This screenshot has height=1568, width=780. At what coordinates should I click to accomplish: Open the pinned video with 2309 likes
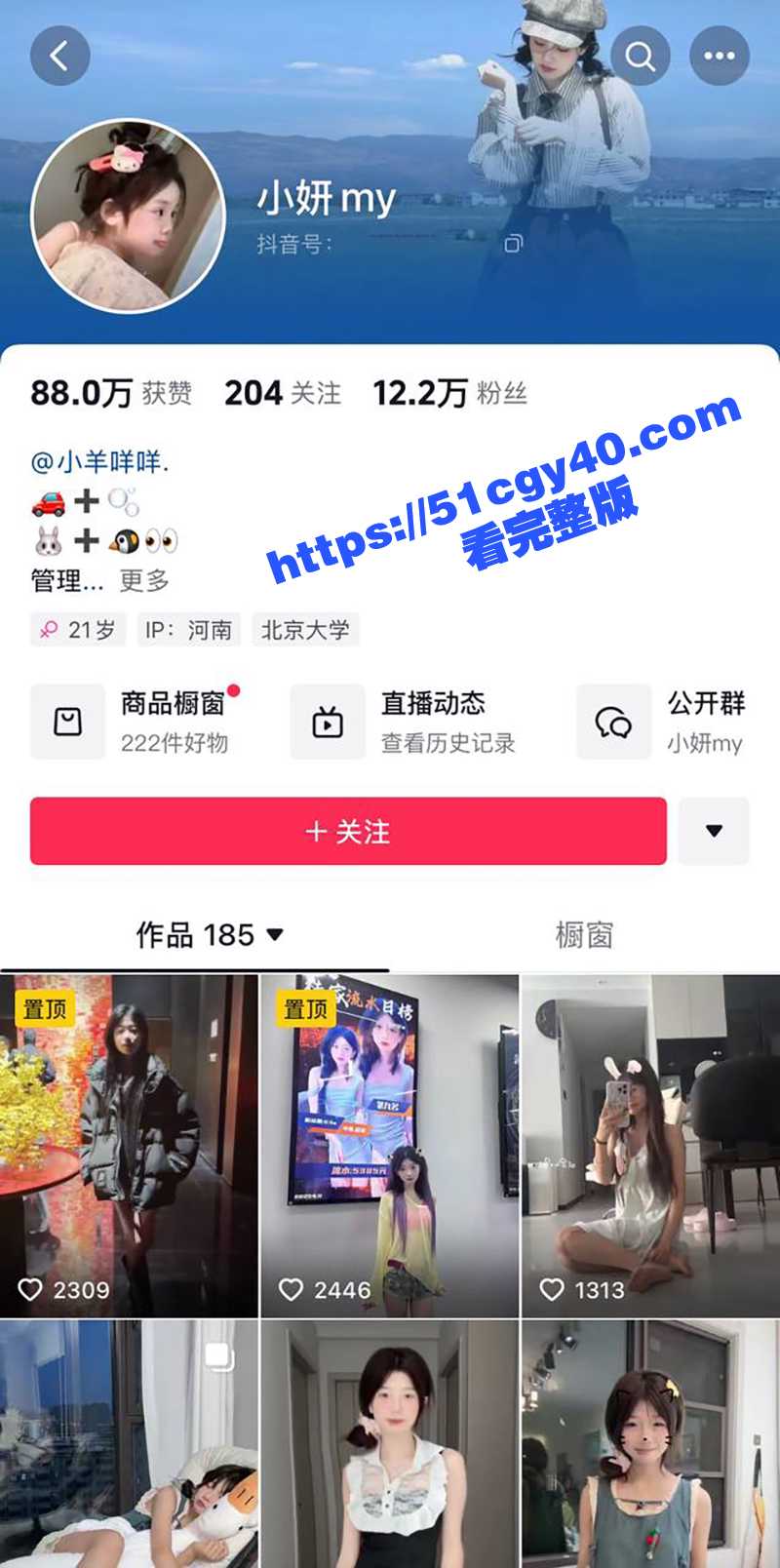click(x=129, y=1146)
